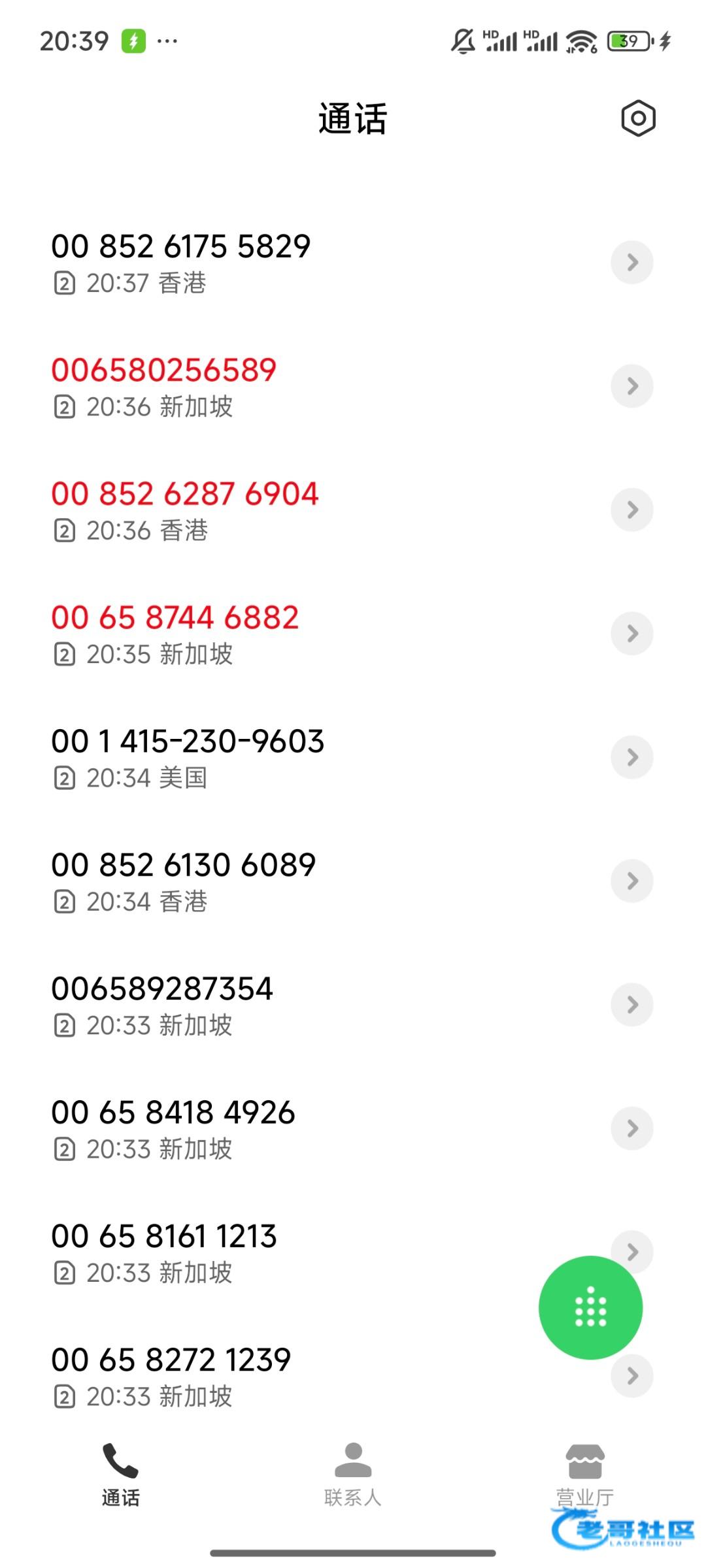Open the dial pad

pyautogui.click(x=590, y=1307)
